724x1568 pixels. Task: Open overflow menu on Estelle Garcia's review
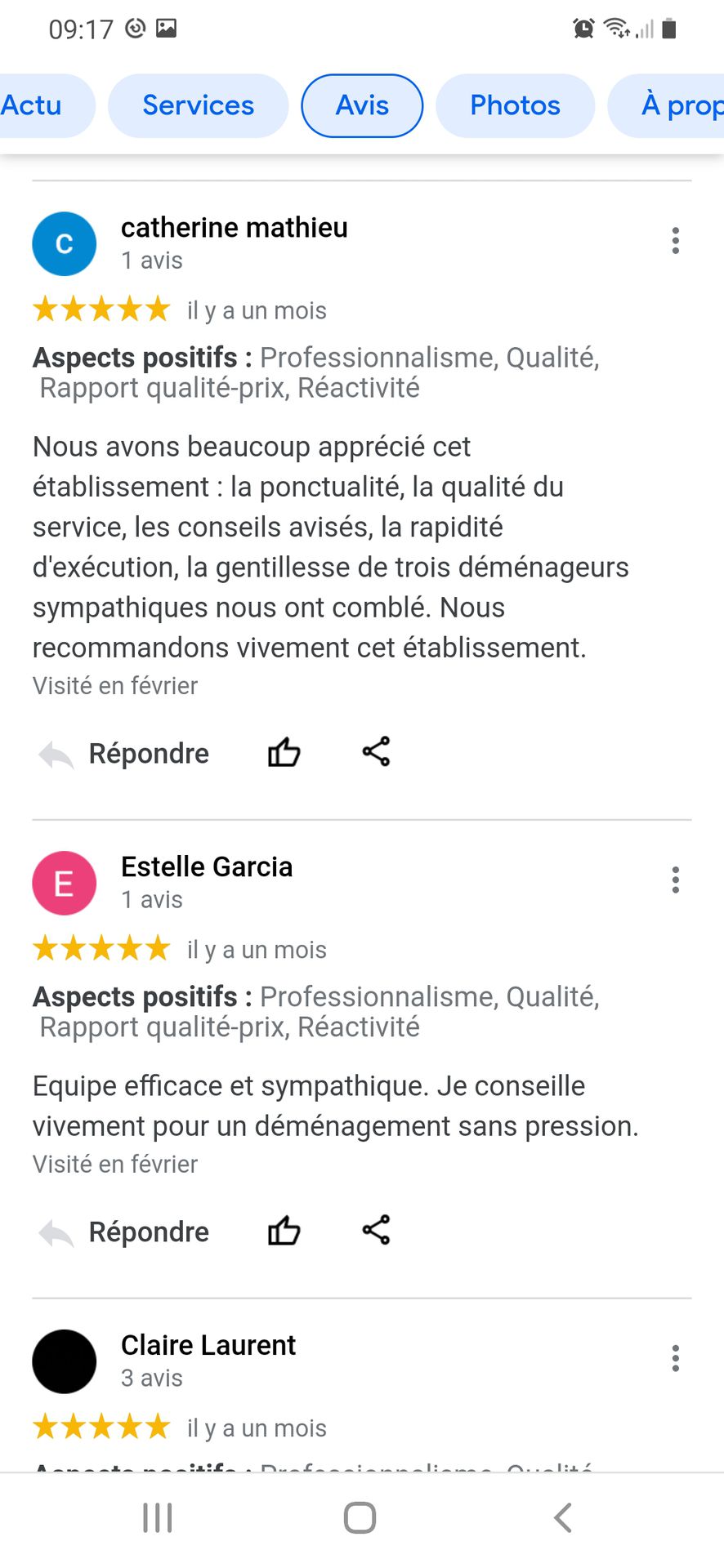pos(675,880)
